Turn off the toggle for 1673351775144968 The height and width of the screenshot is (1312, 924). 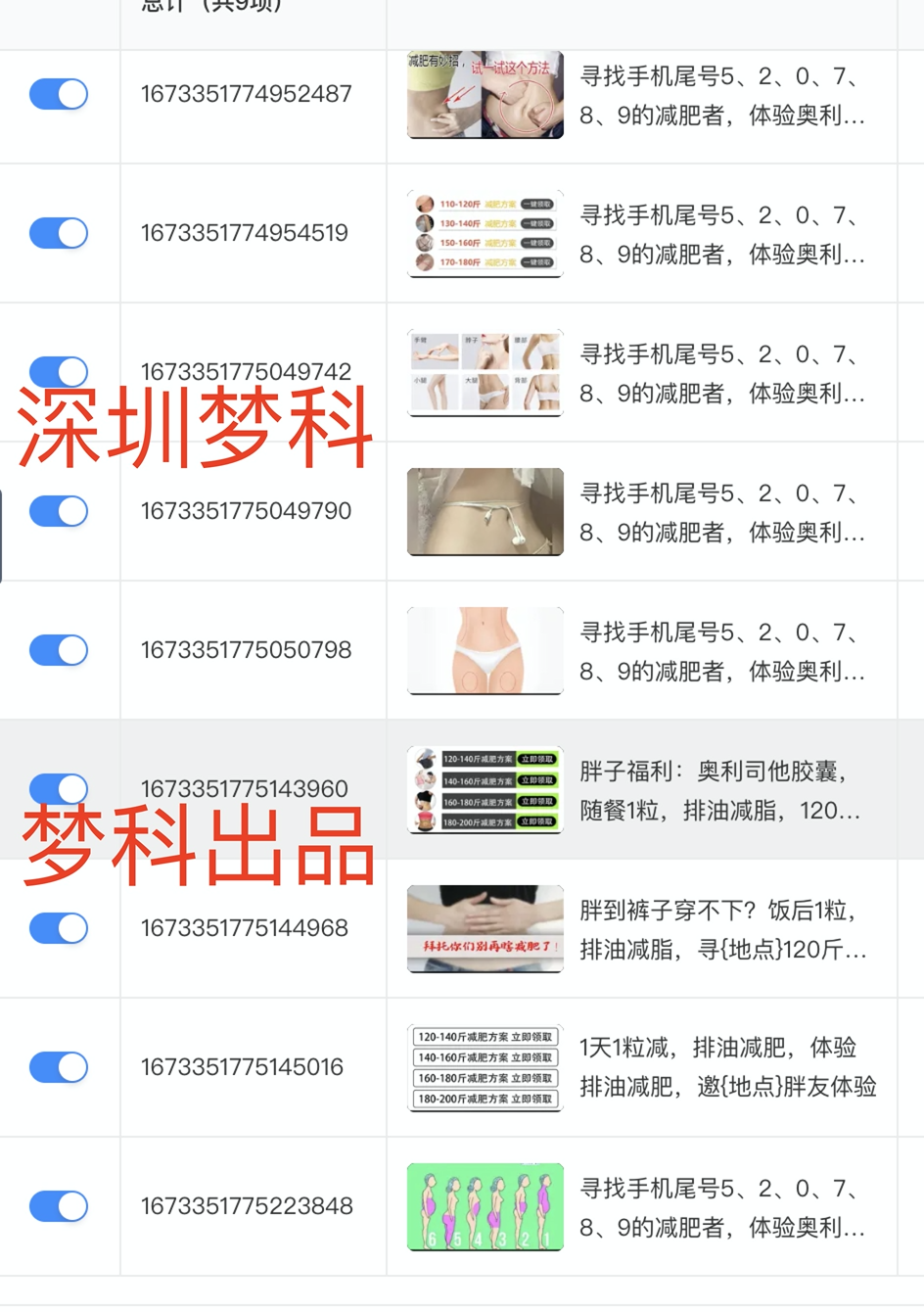click(x=58, y=928)
